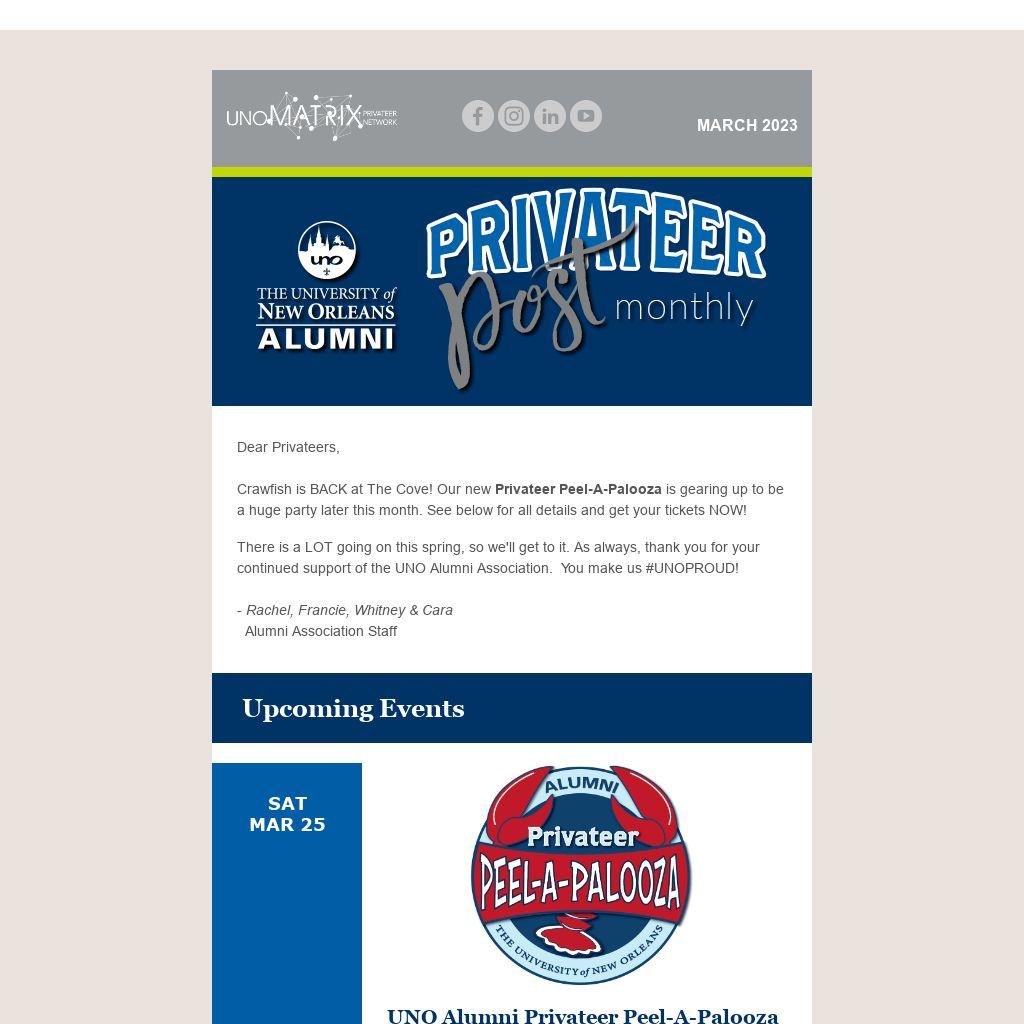The height and width of the screenshot is (1024, 1024).
Task: Open the YouTube social icon
Action: pyautogui.click(x=586, y=116)
